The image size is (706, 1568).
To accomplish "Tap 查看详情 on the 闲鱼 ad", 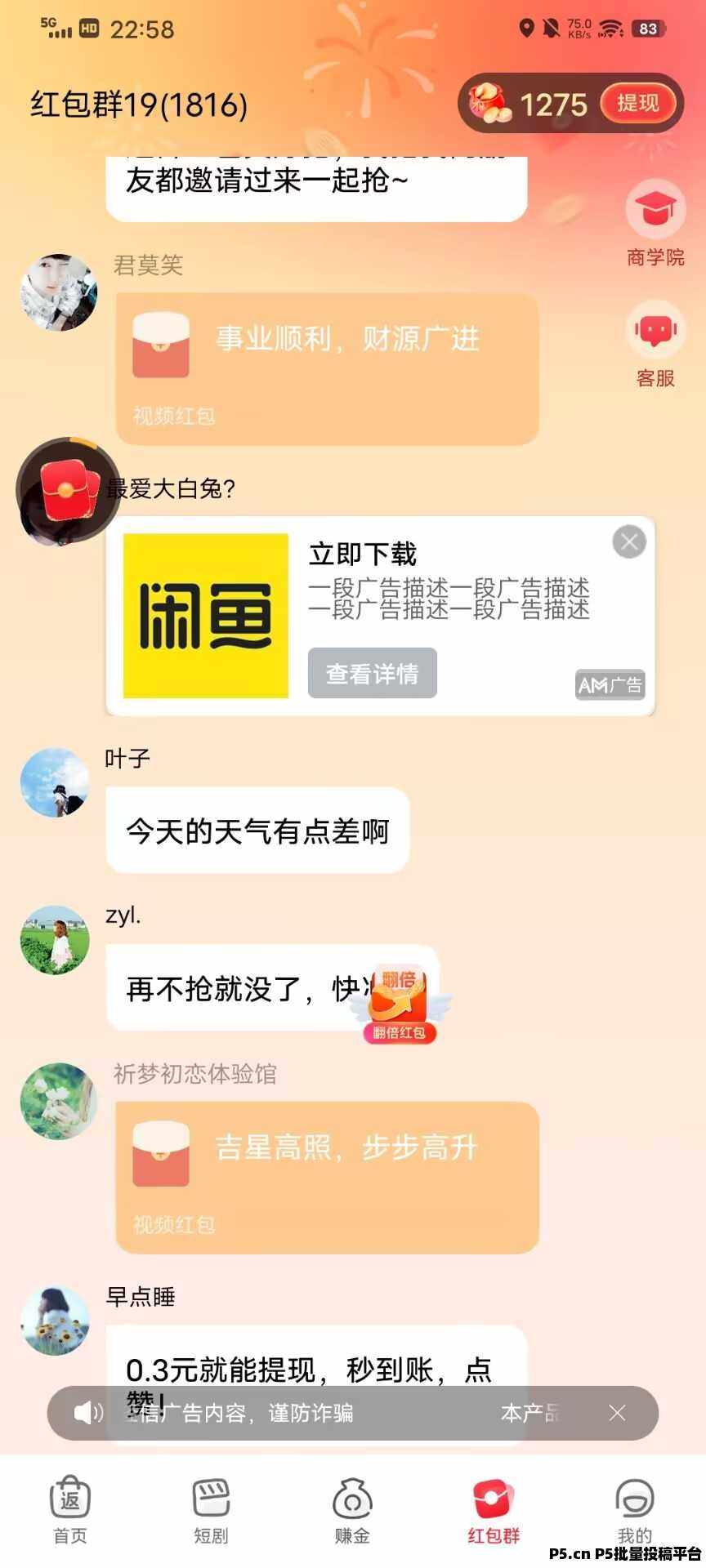I will click(372, 674).
